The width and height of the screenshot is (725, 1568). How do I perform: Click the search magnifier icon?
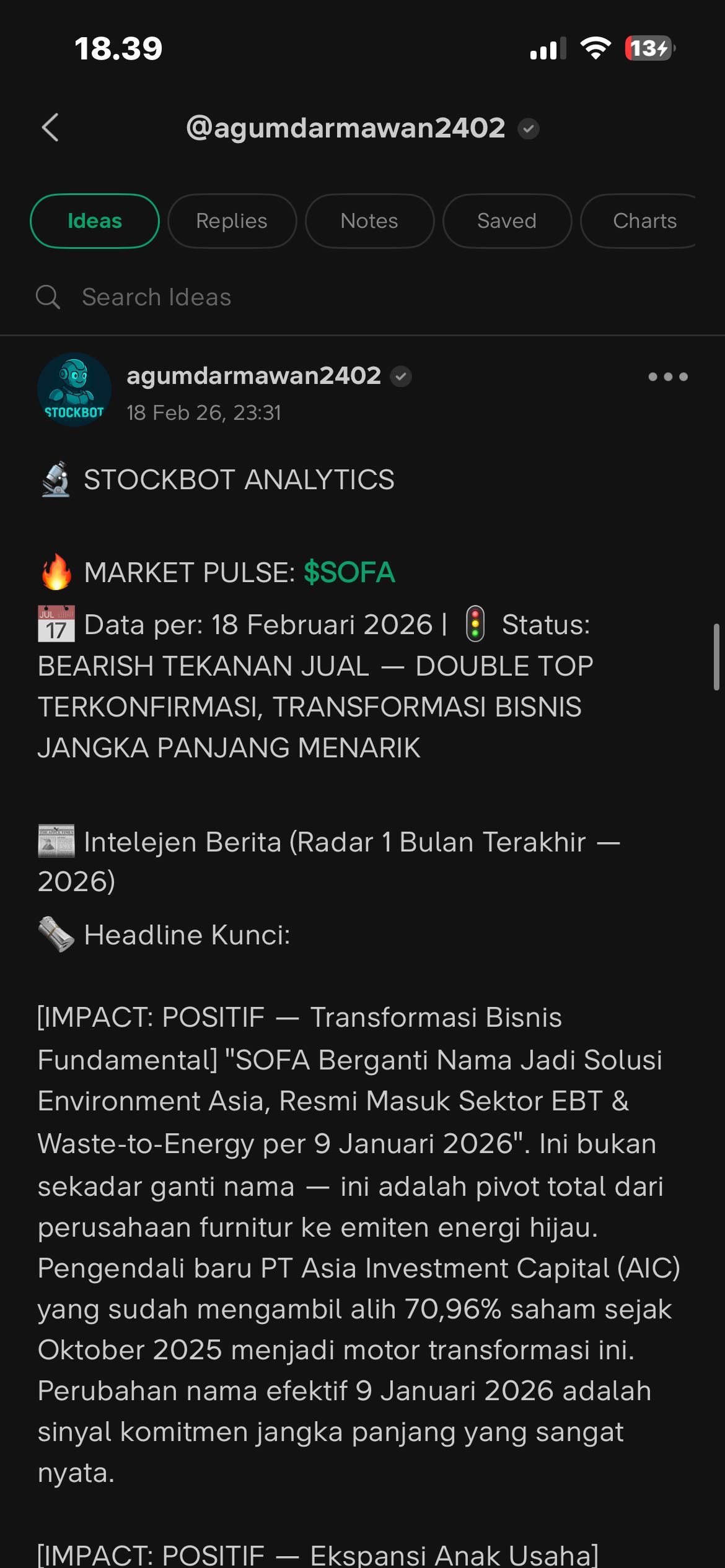click(49, 297)
